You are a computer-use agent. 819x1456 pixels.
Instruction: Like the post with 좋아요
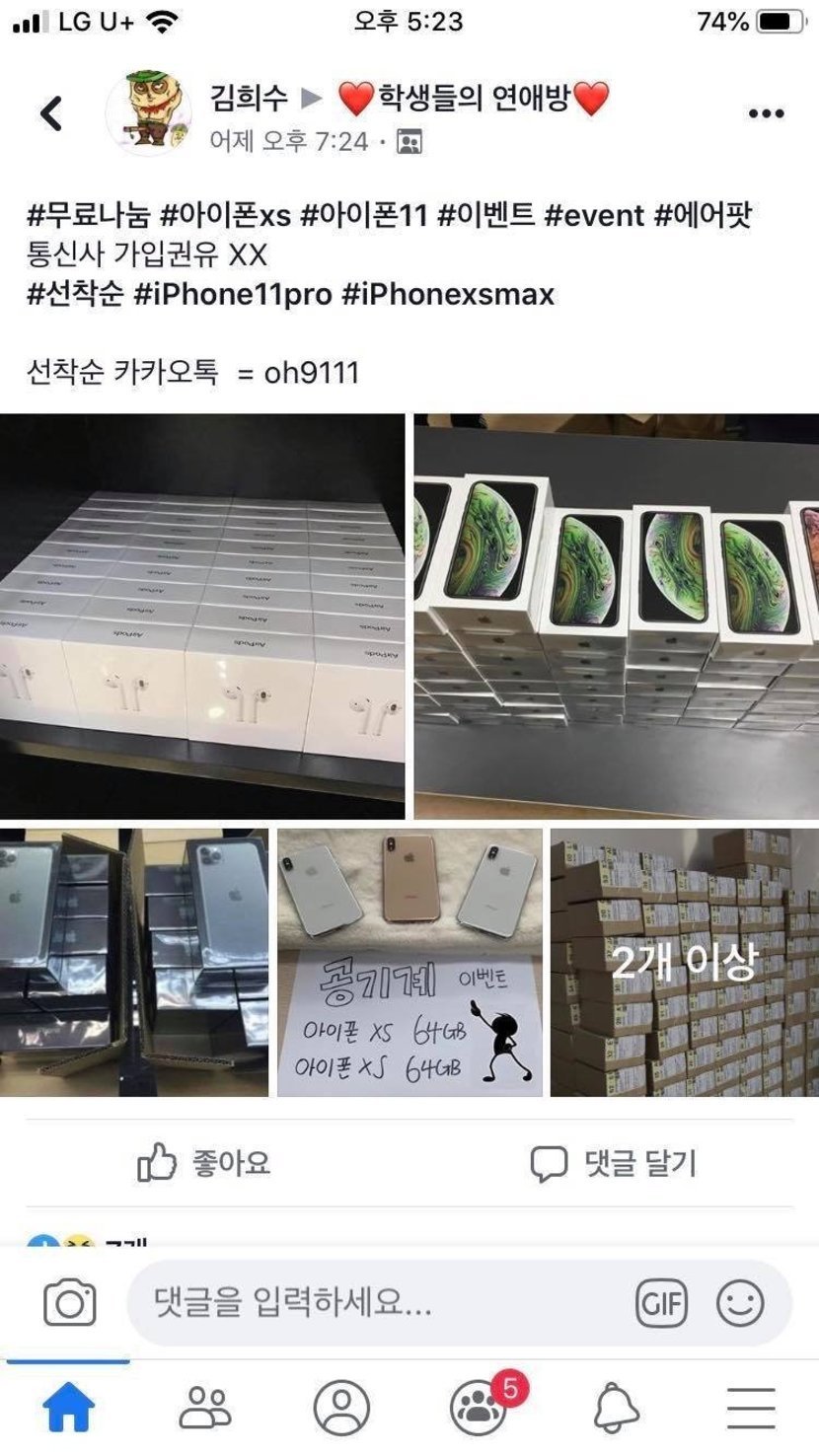coord(203,1163)
